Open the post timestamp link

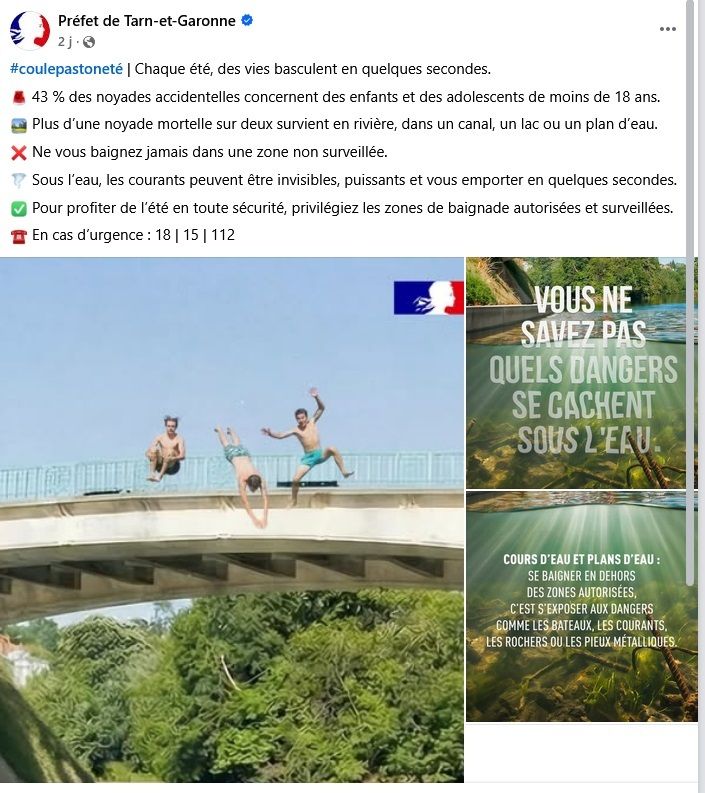click(65, 41)
